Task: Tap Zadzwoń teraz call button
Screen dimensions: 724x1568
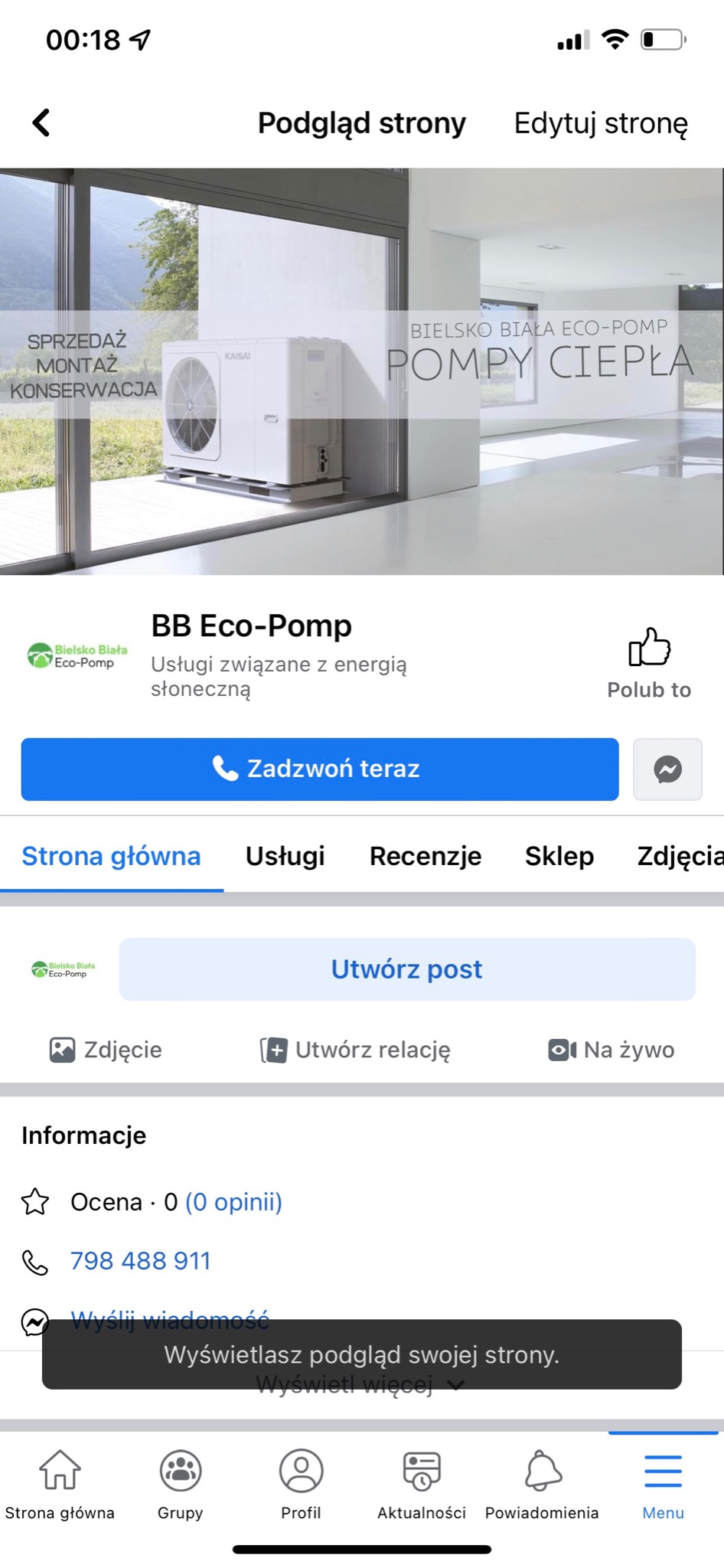Action: (x=320, y=769)
